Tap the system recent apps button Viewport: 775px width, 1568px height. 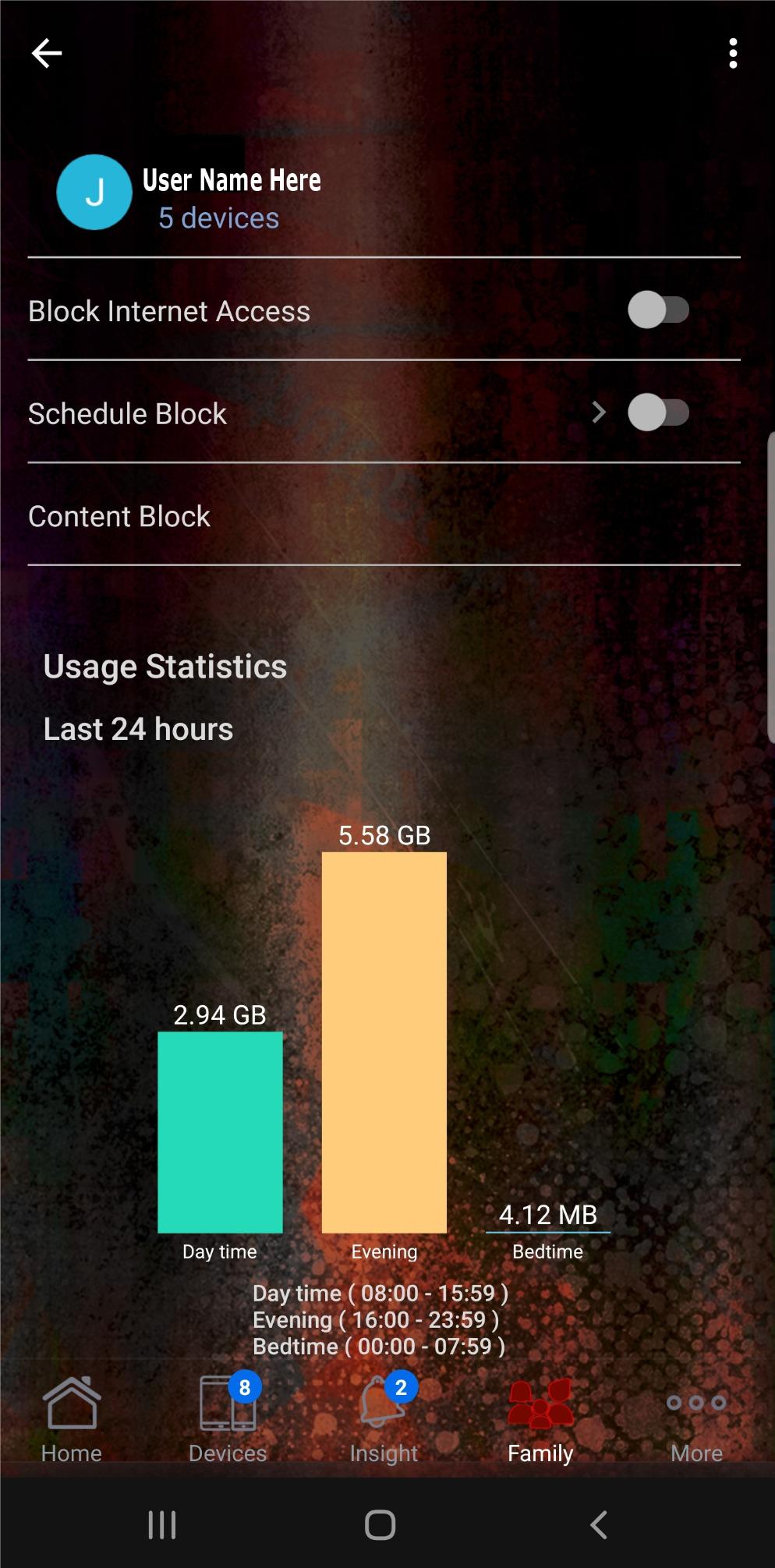coord(162,1524)
